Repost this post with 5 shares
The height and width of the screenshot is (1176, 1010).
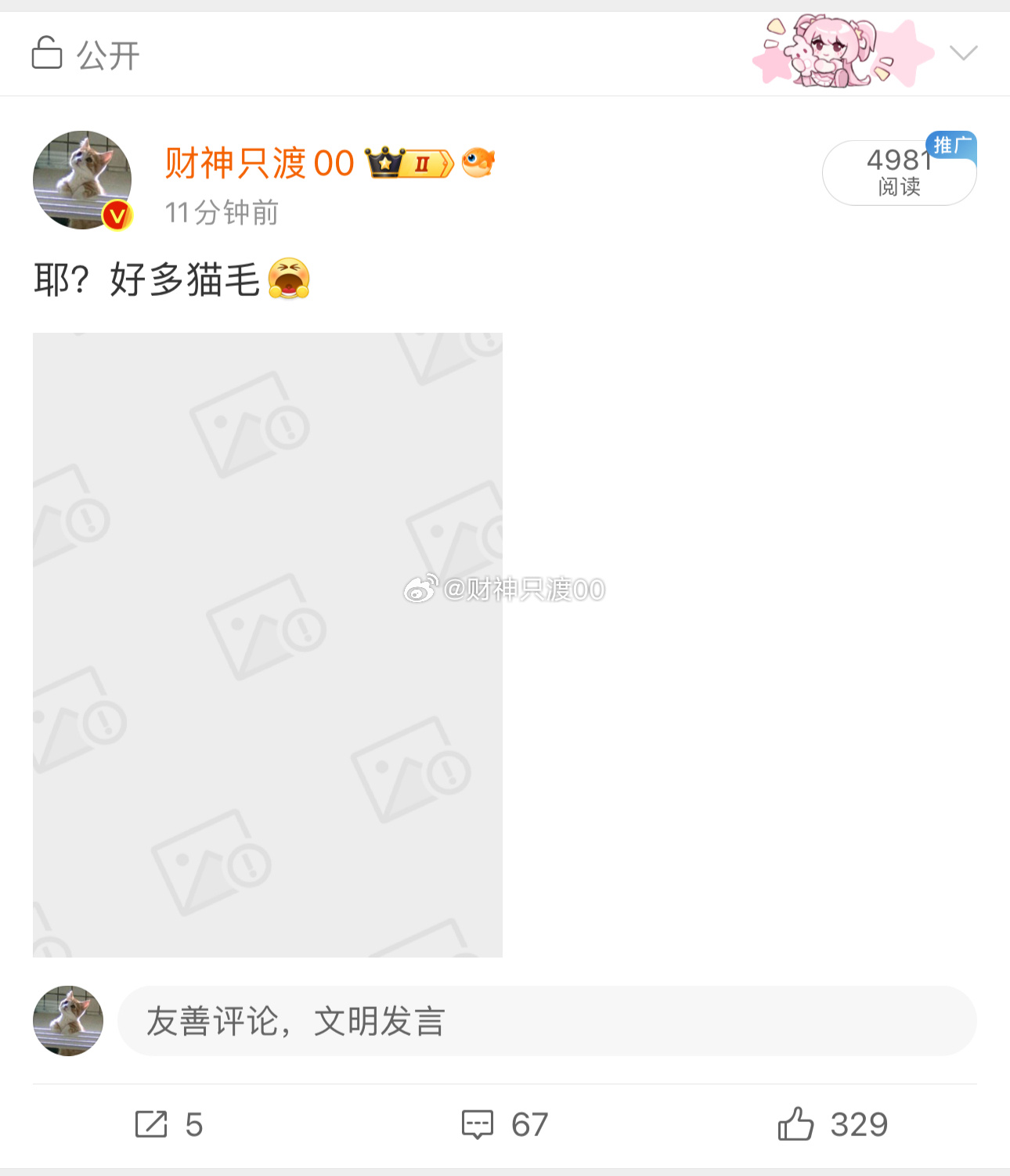pyautogui.click(x=168, y=1124)
